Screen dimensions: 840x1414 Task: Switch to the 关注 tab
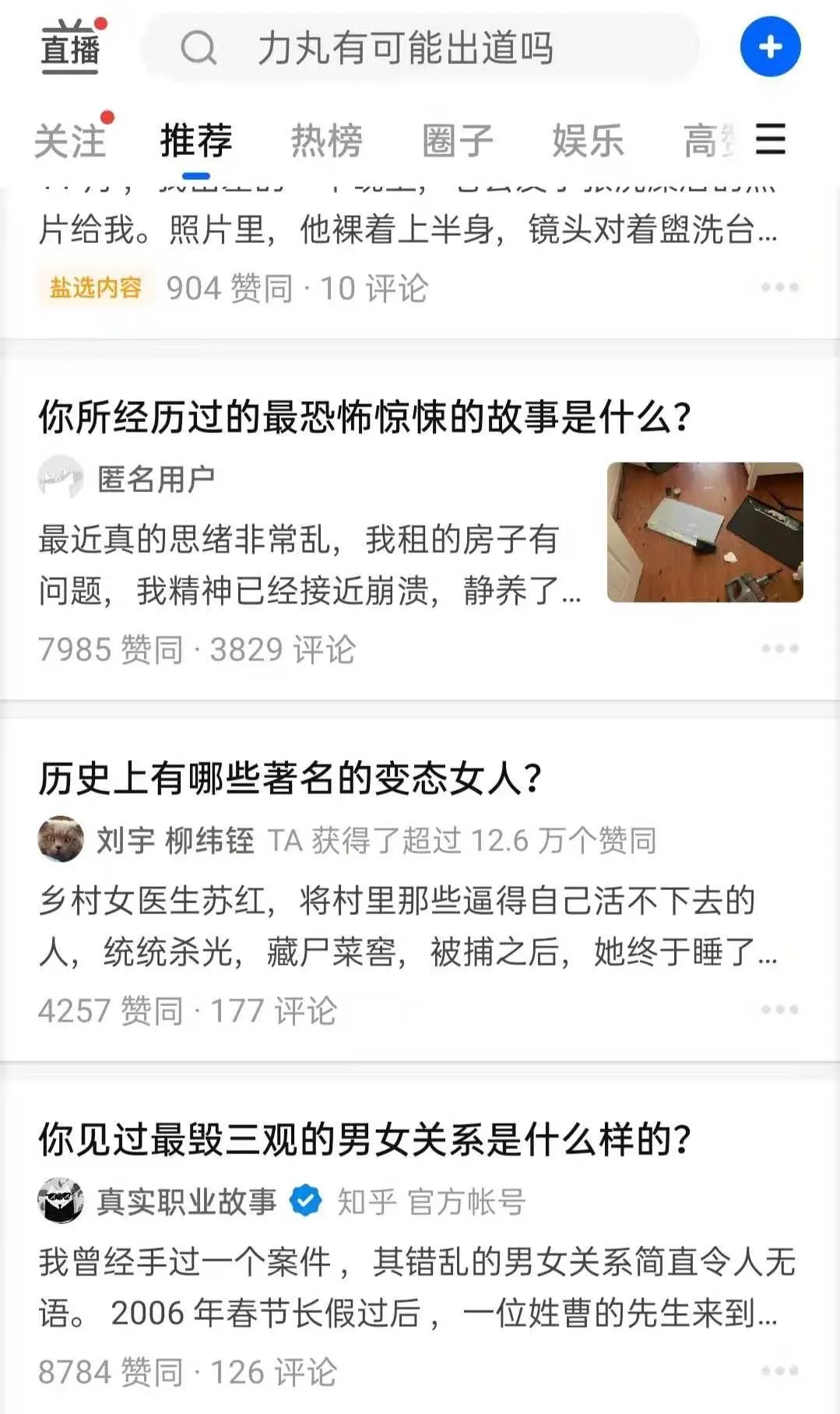click(x=70, y=141)
